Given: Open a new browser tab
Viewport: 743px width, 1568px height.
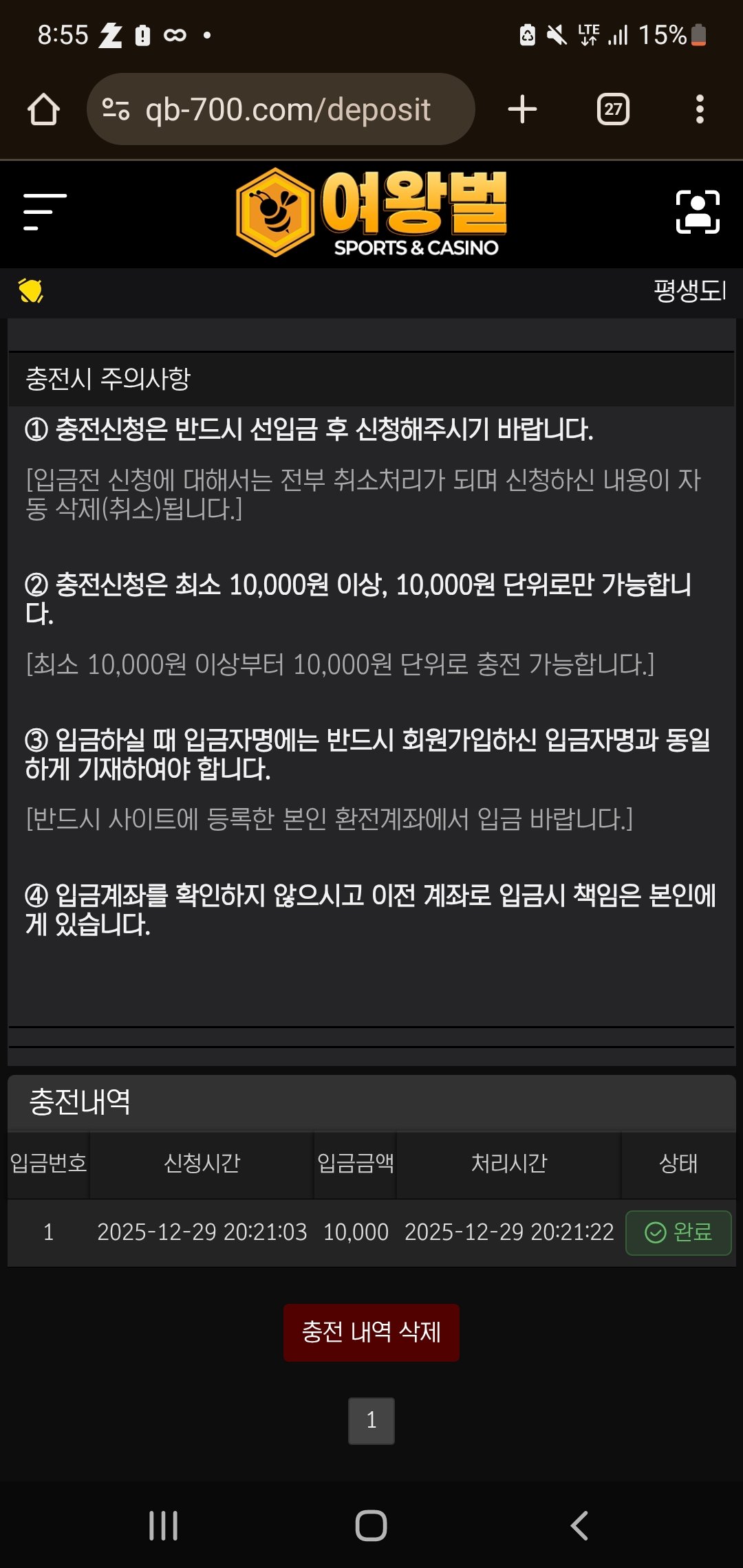Looking at the screenshot, I should [522, 109].
